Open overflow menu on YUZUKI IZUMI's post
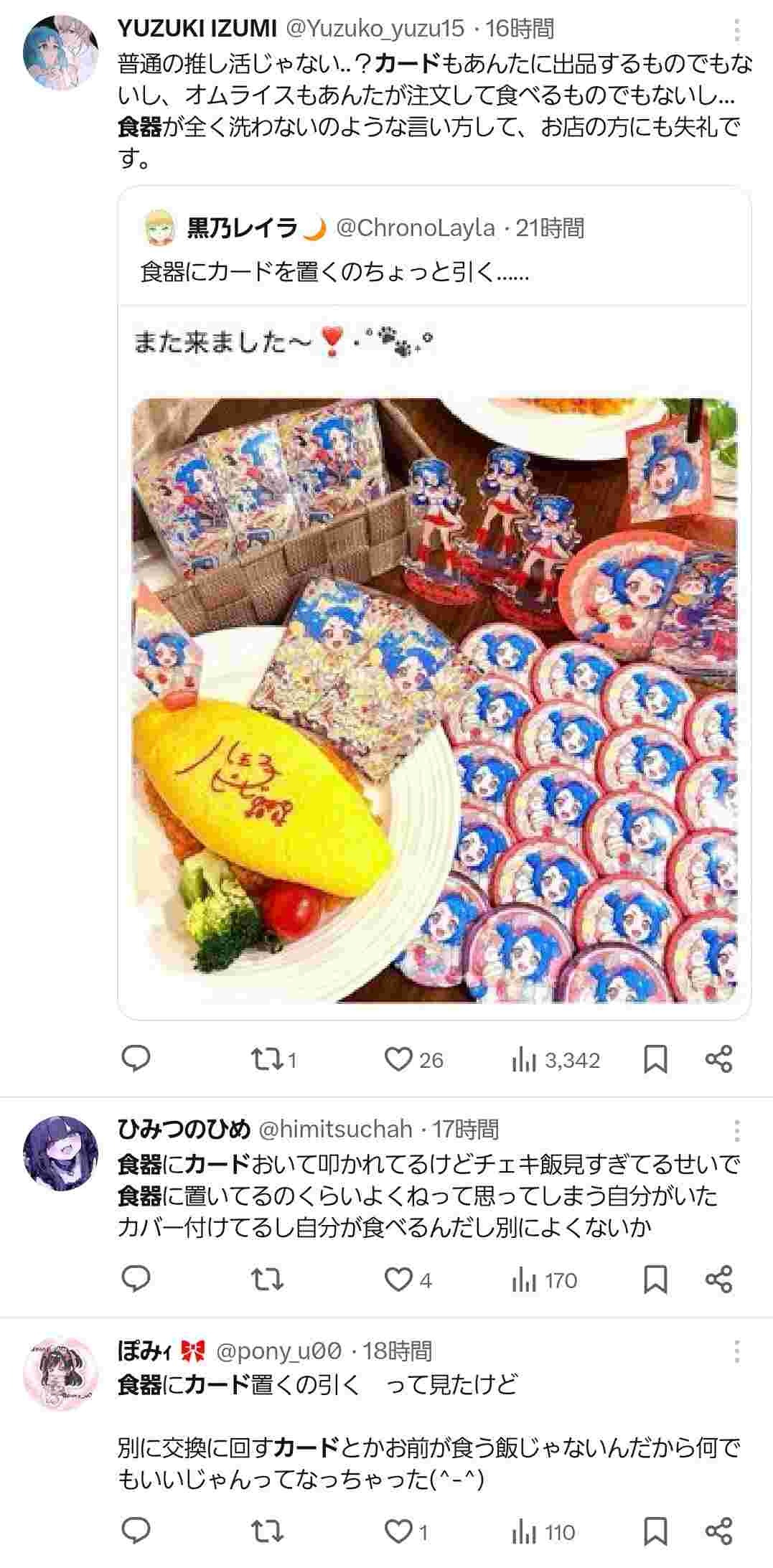 point(736,30)
